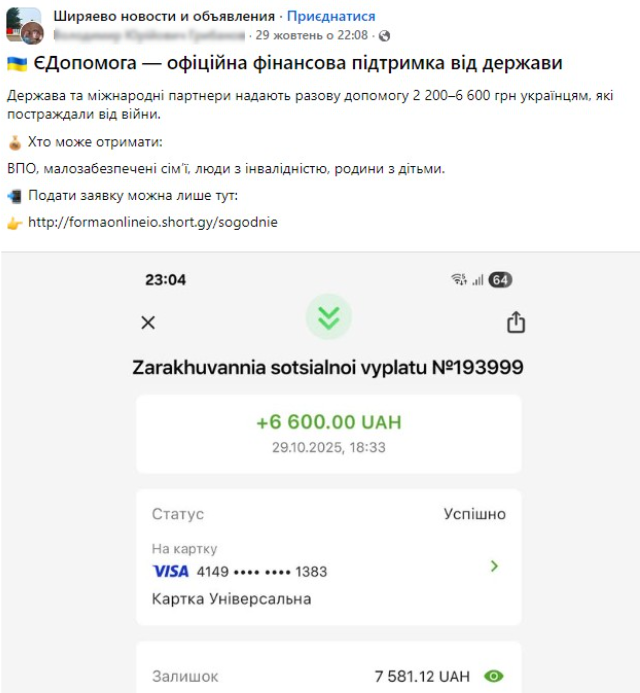
Task: Open the Ширяево новости и объявления group page
Action: [164, 16]
